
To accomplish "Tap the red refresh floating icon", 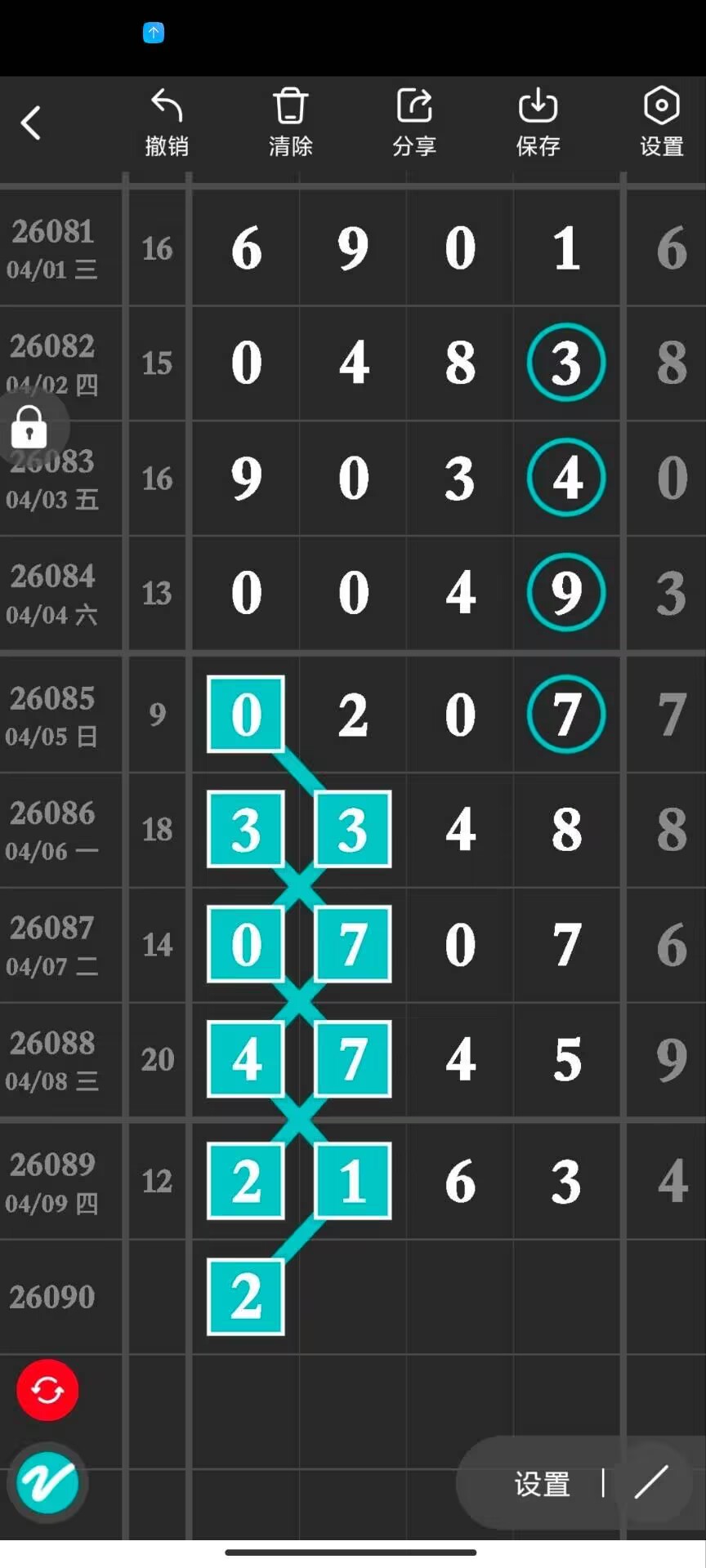I will [x=47, y=1389].
